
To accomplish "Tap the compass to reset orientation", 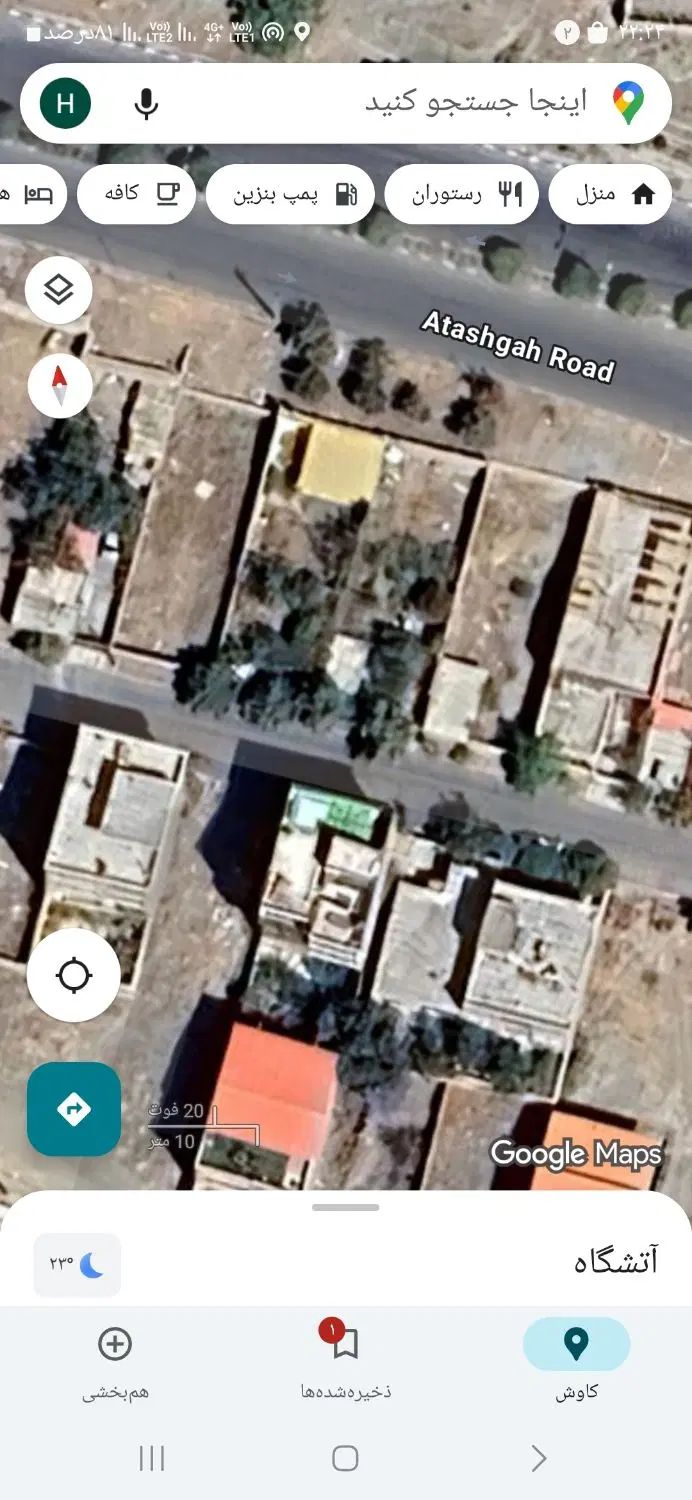I will 59,386.
